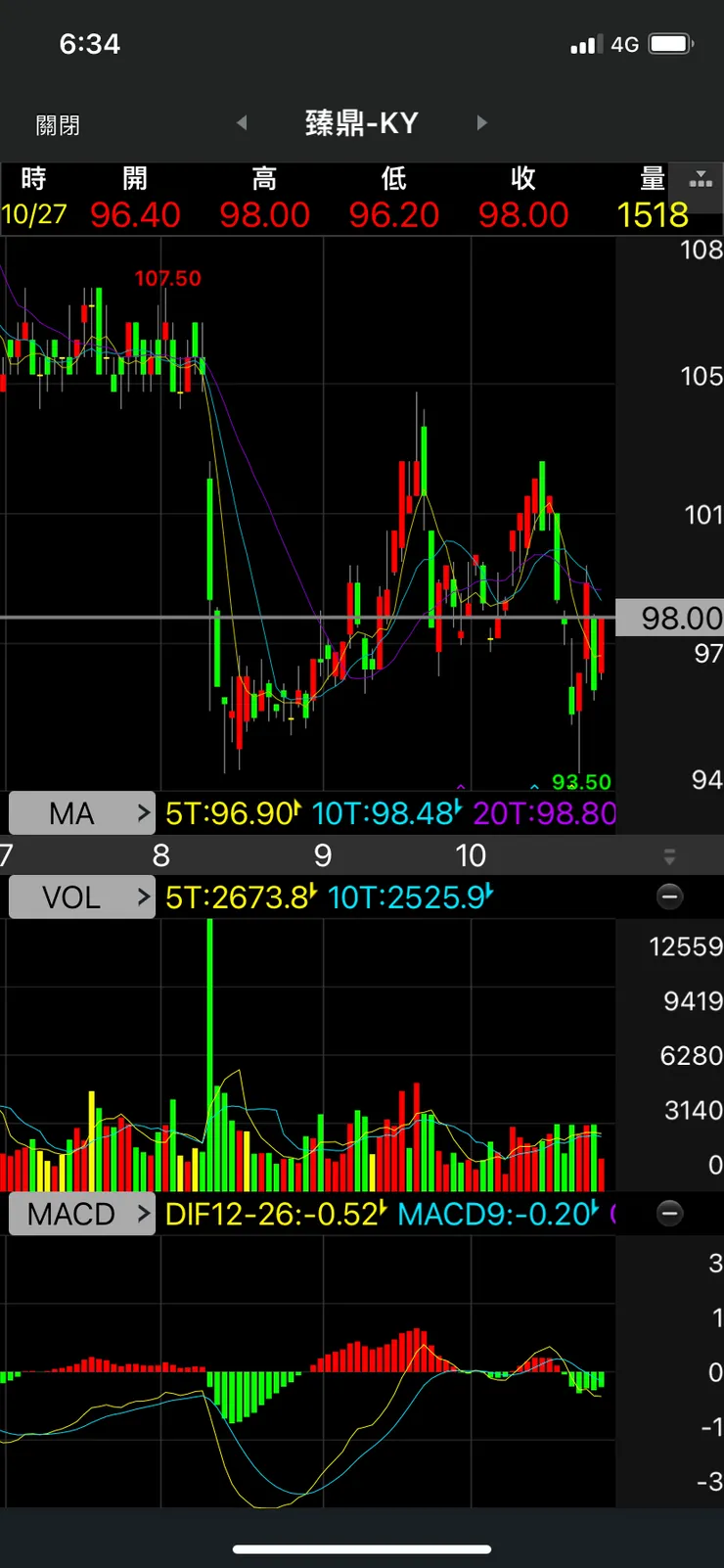Image resolution: width=724 pixels, height=1568 pixels.
Task: Collapse the VOL panel with its minus button
Action: click(x=670, y=897)
